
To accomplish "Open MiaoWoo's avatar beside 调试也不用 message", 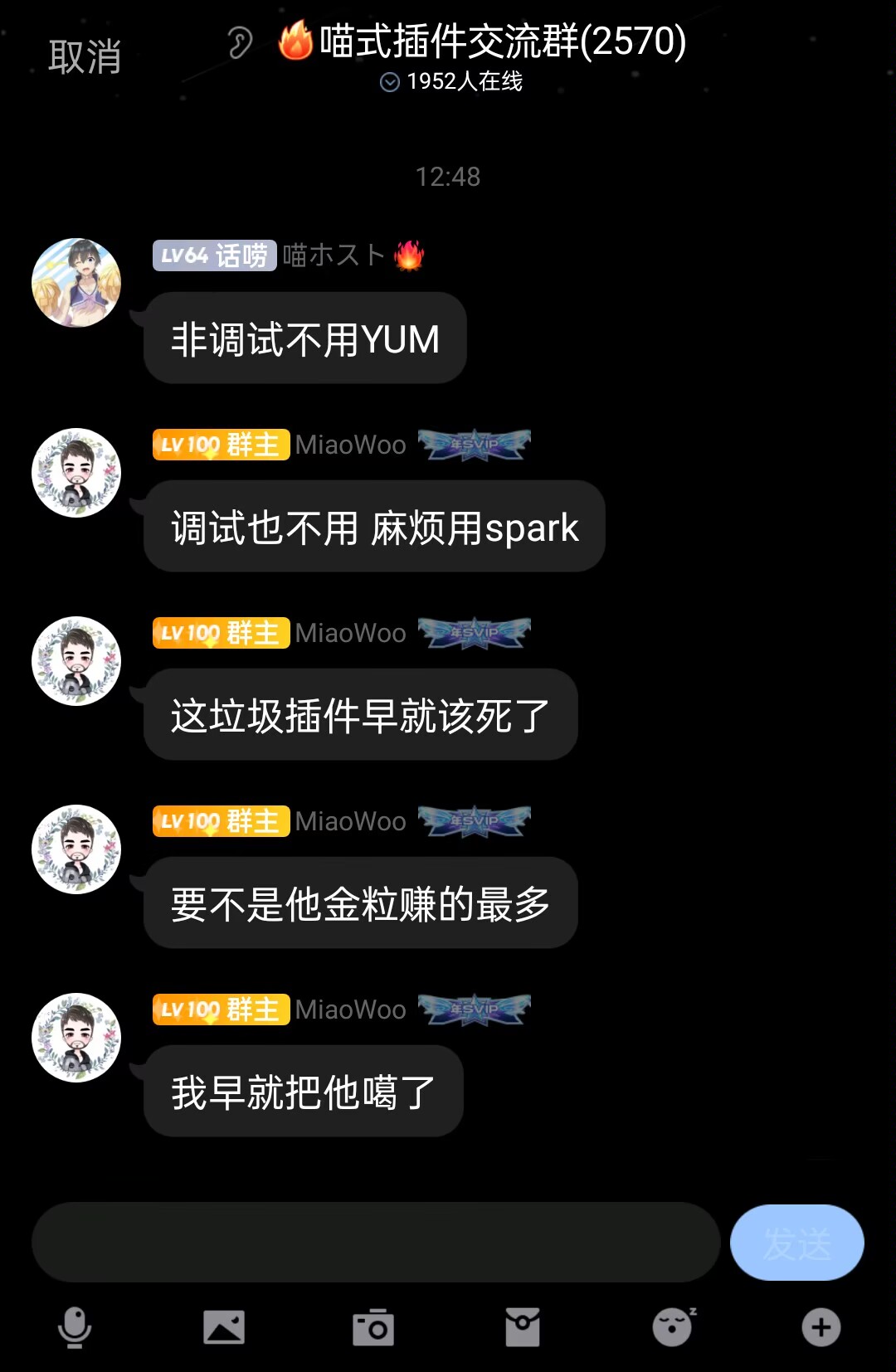I will click(76, 473).
